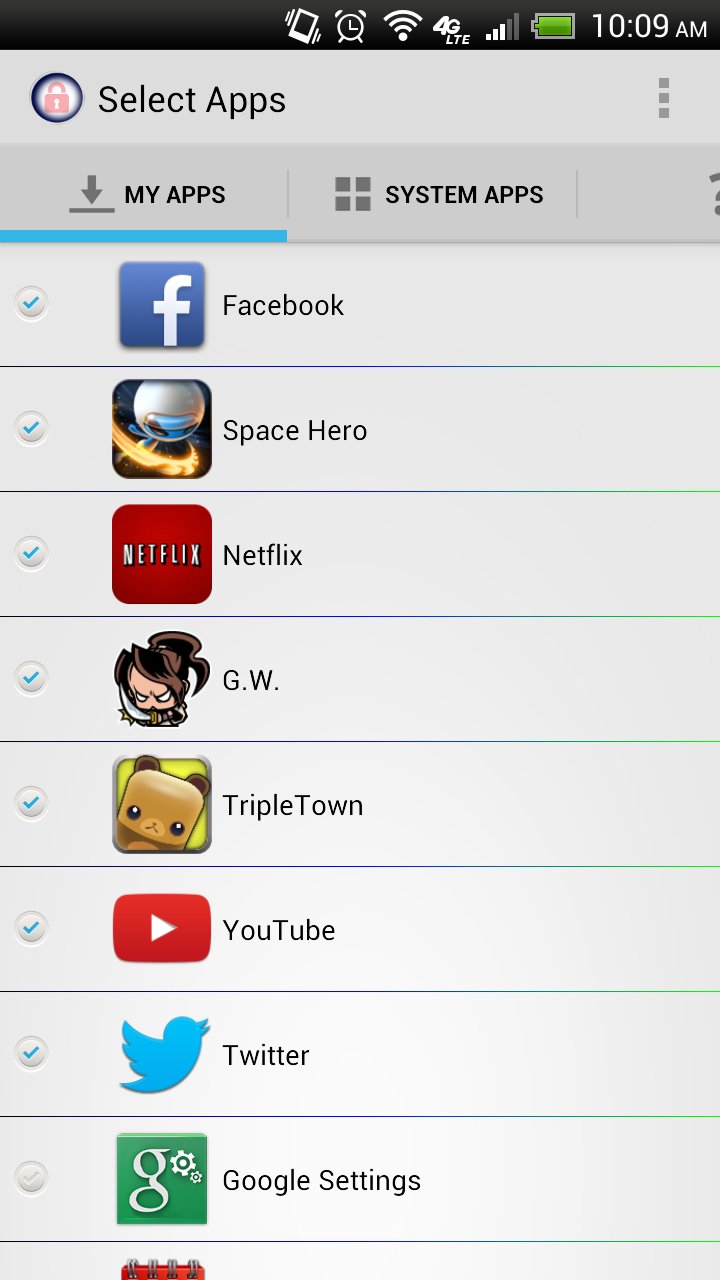Select the YouTube play icon
720x1280 pixels.
pyautogui.click(x=161, y=929)
